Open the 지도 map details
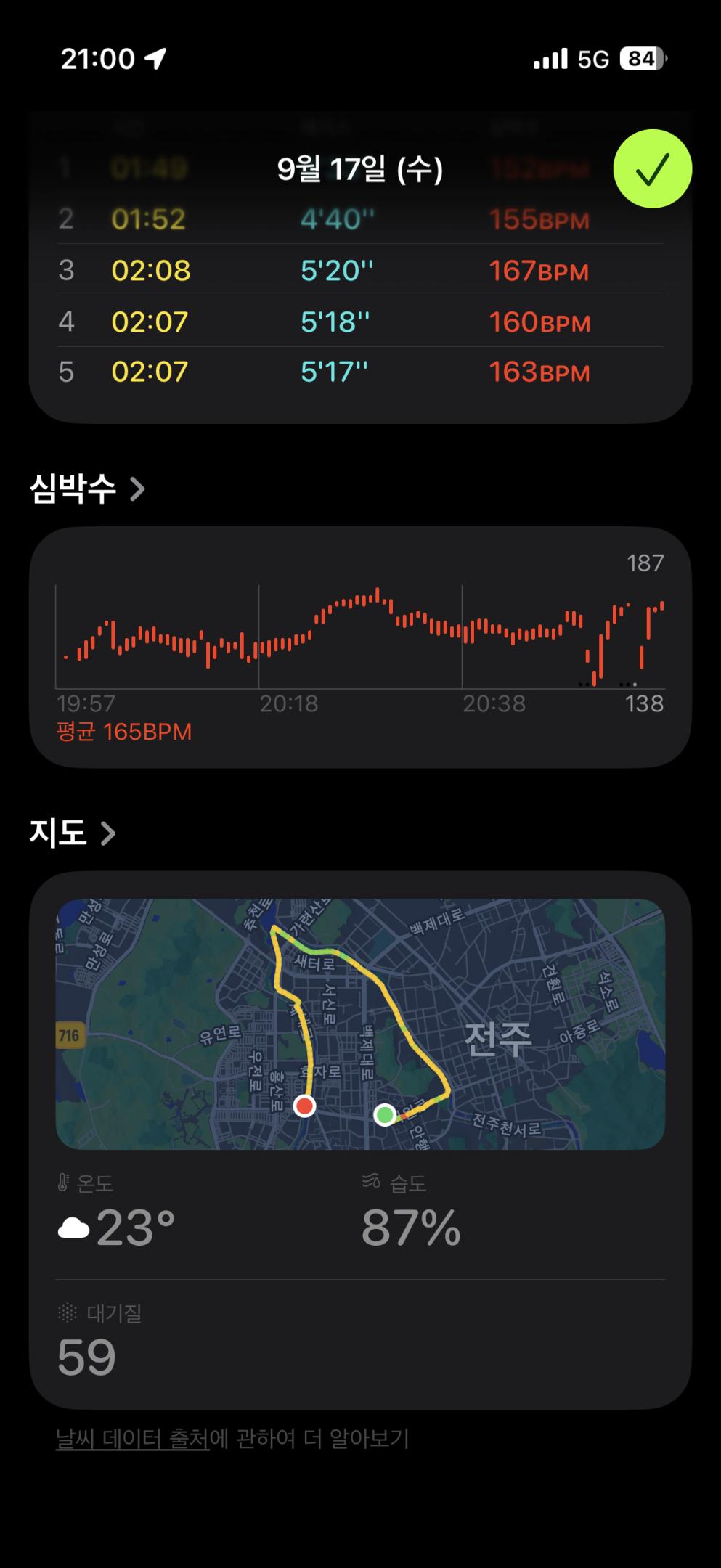The image size is (721, 1568). click(x=73, y=833)
